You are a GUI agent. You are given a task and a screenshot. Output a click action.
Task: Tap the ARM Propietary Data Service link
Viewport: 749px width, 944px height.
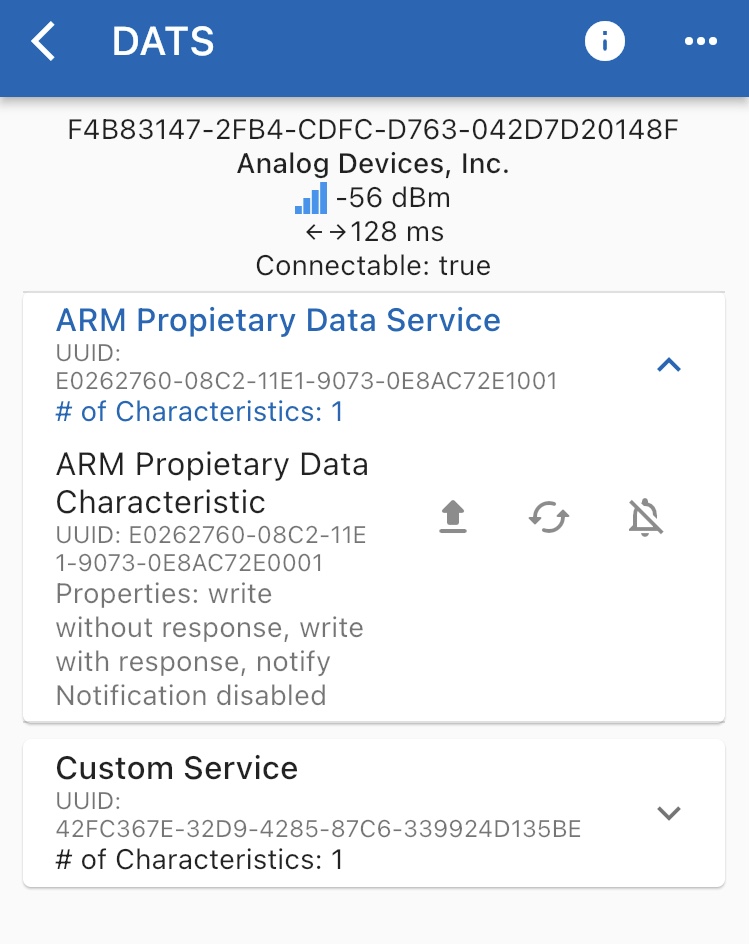coord(279,320)
